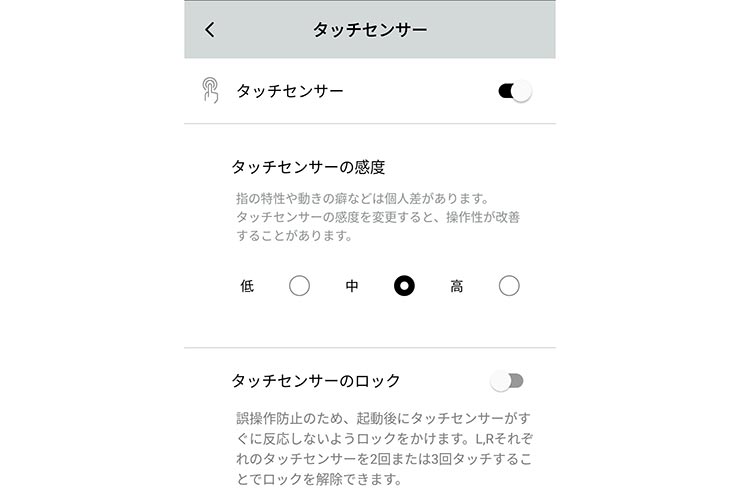Select 高 sensitivity radio button

509,286
